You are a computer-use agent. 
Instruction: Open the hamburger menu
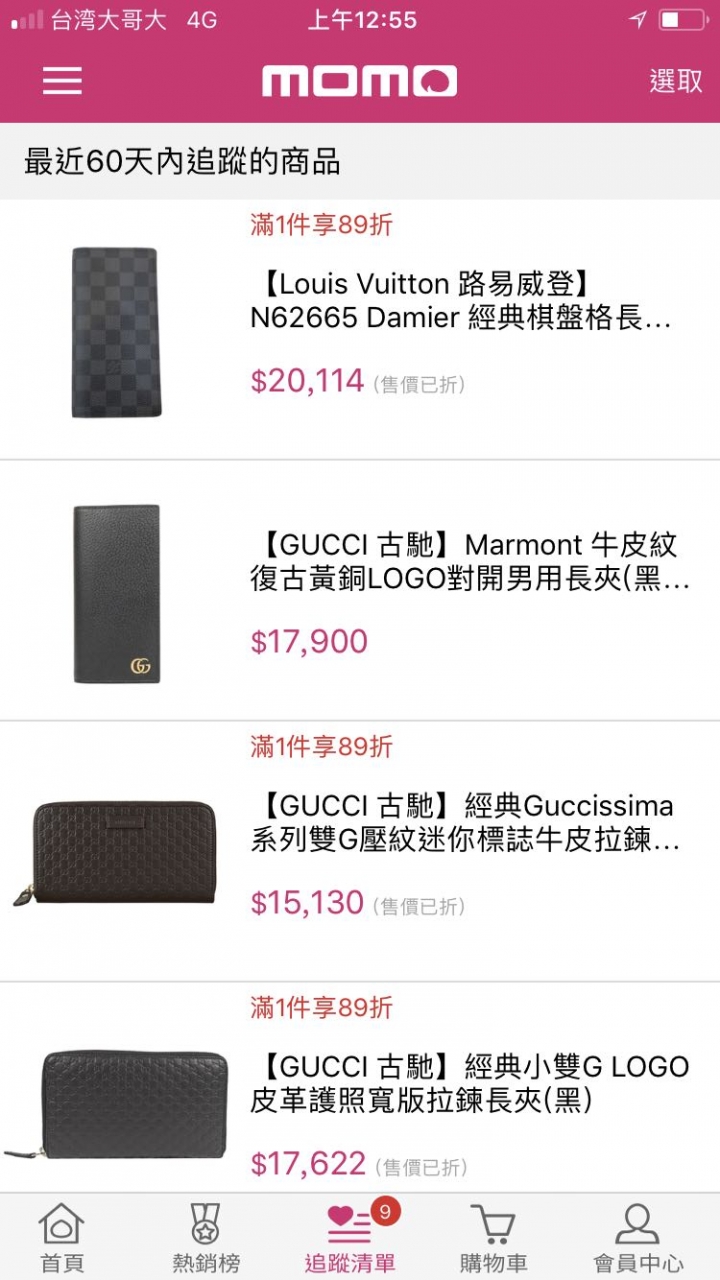click(62, 81)
